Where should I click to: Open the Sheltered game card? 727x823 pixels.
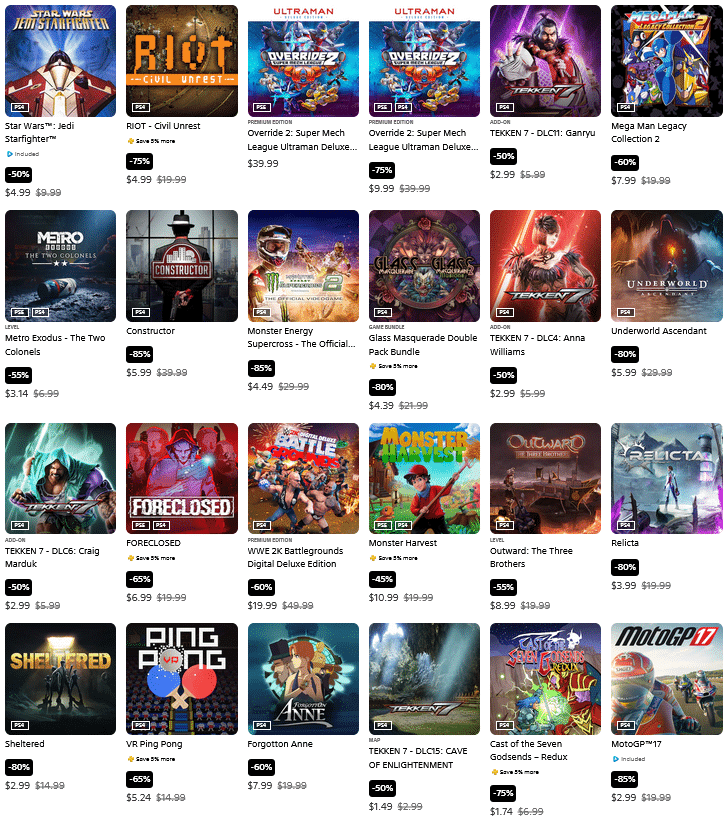60,678
